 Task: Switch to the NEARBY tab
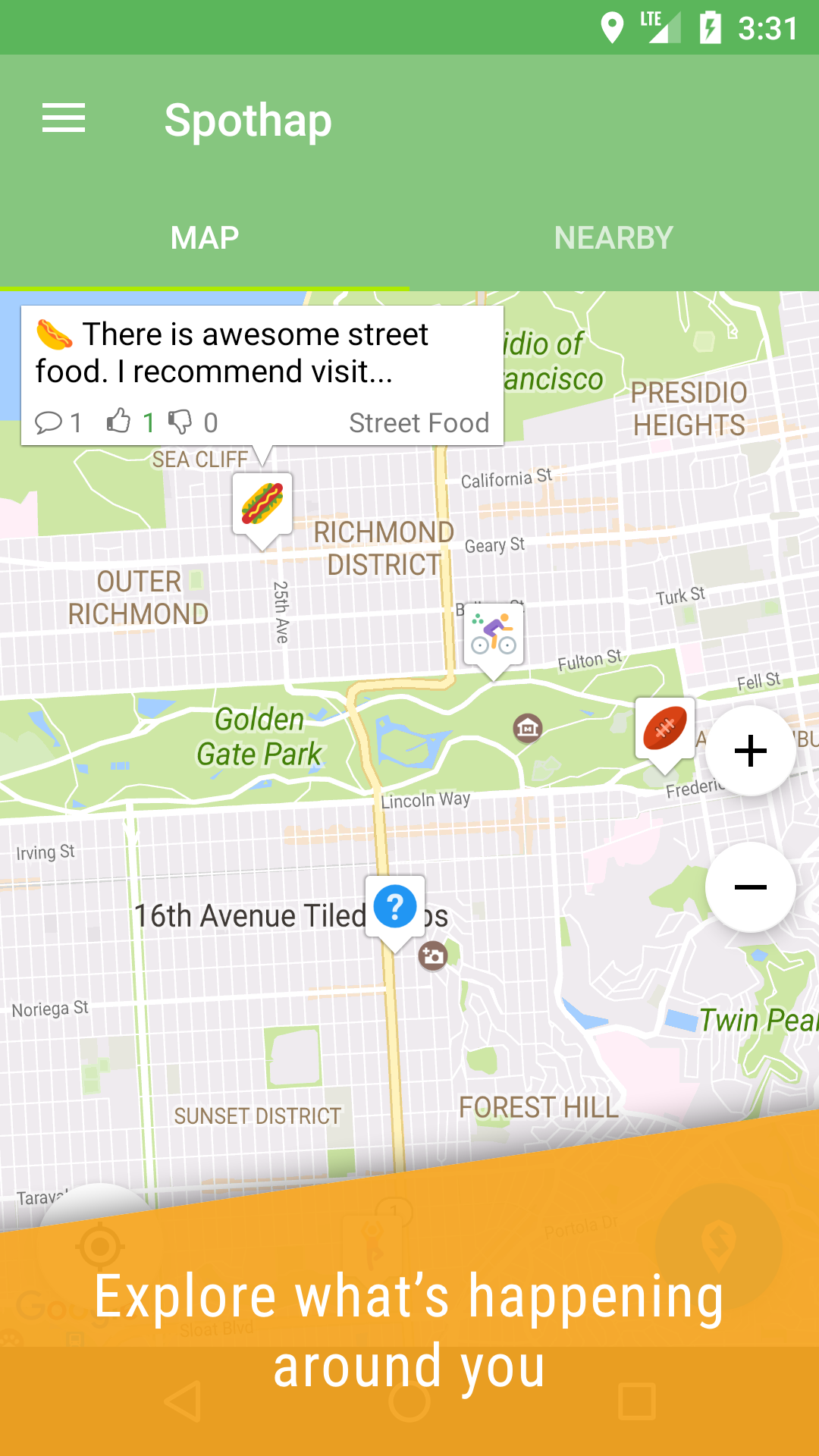click(x=613, y=238)
